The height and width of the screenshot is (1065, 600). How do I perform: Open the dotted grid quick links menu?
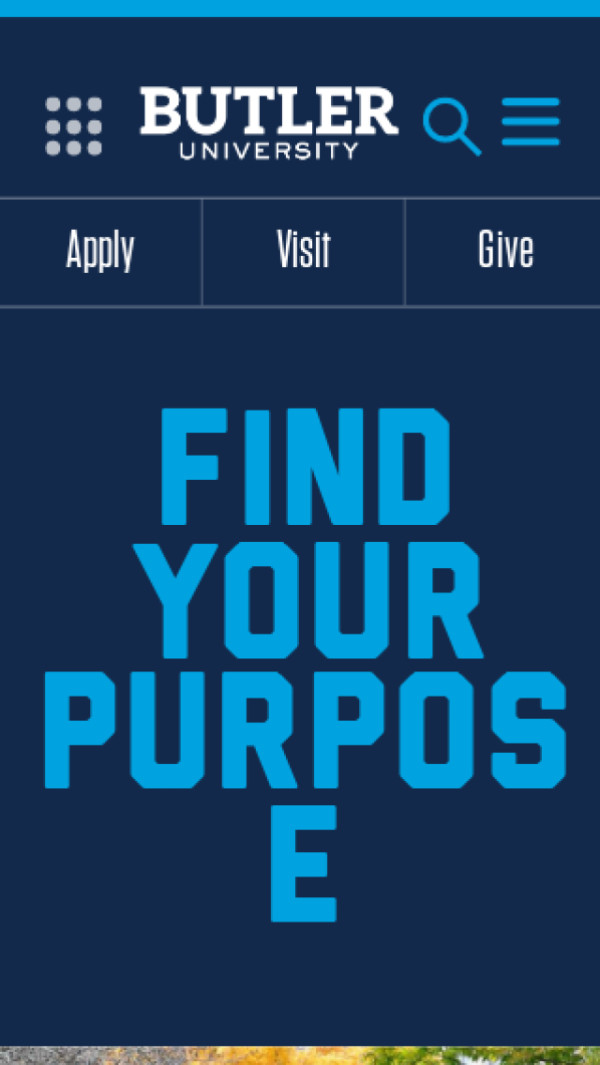[73, 125]
